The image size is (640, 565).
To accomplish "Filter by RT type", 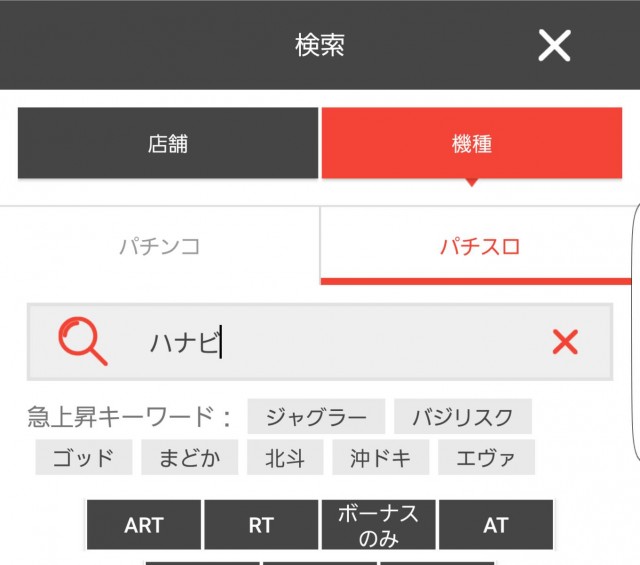I will (x=261, y=525).
